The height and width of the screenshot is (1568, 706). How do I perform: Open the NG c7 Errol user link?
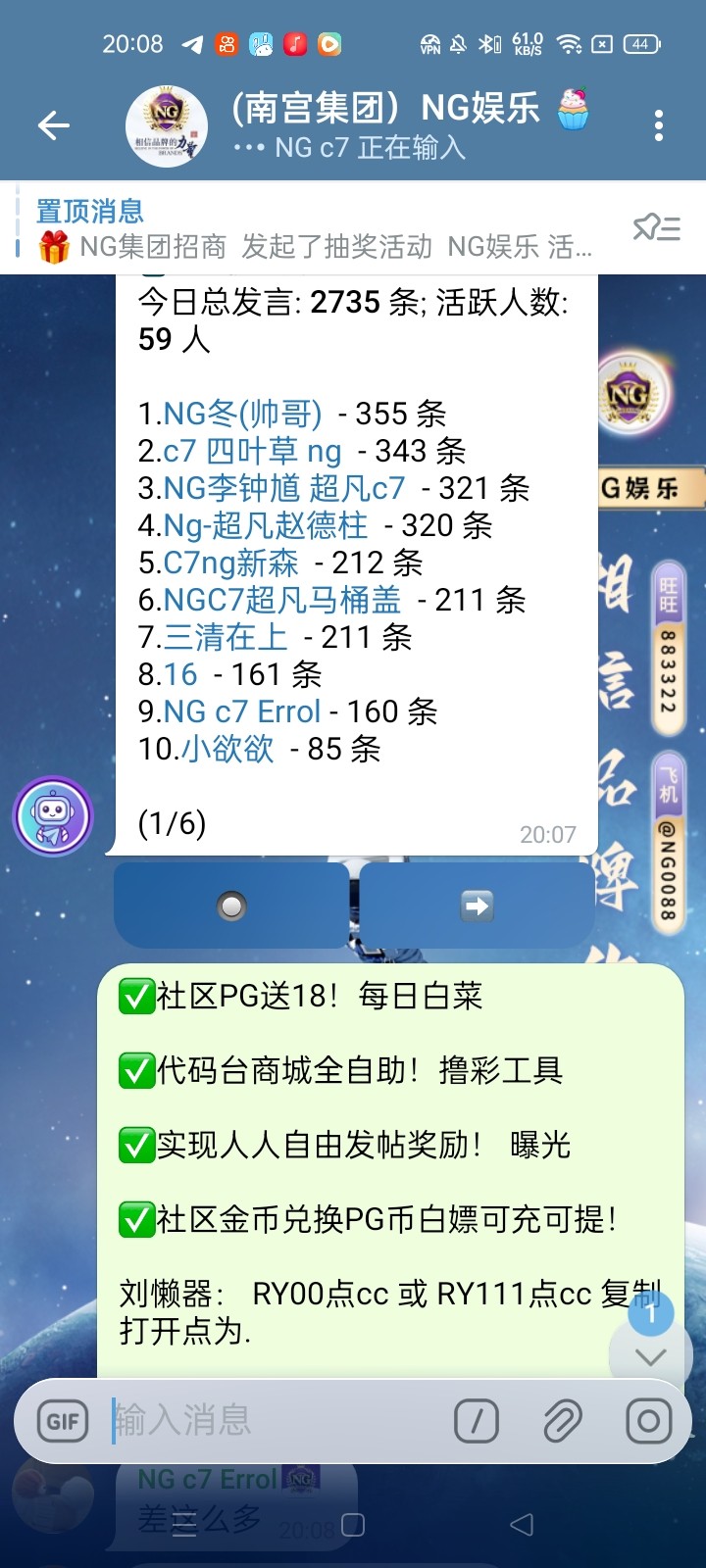coord(242,711)
